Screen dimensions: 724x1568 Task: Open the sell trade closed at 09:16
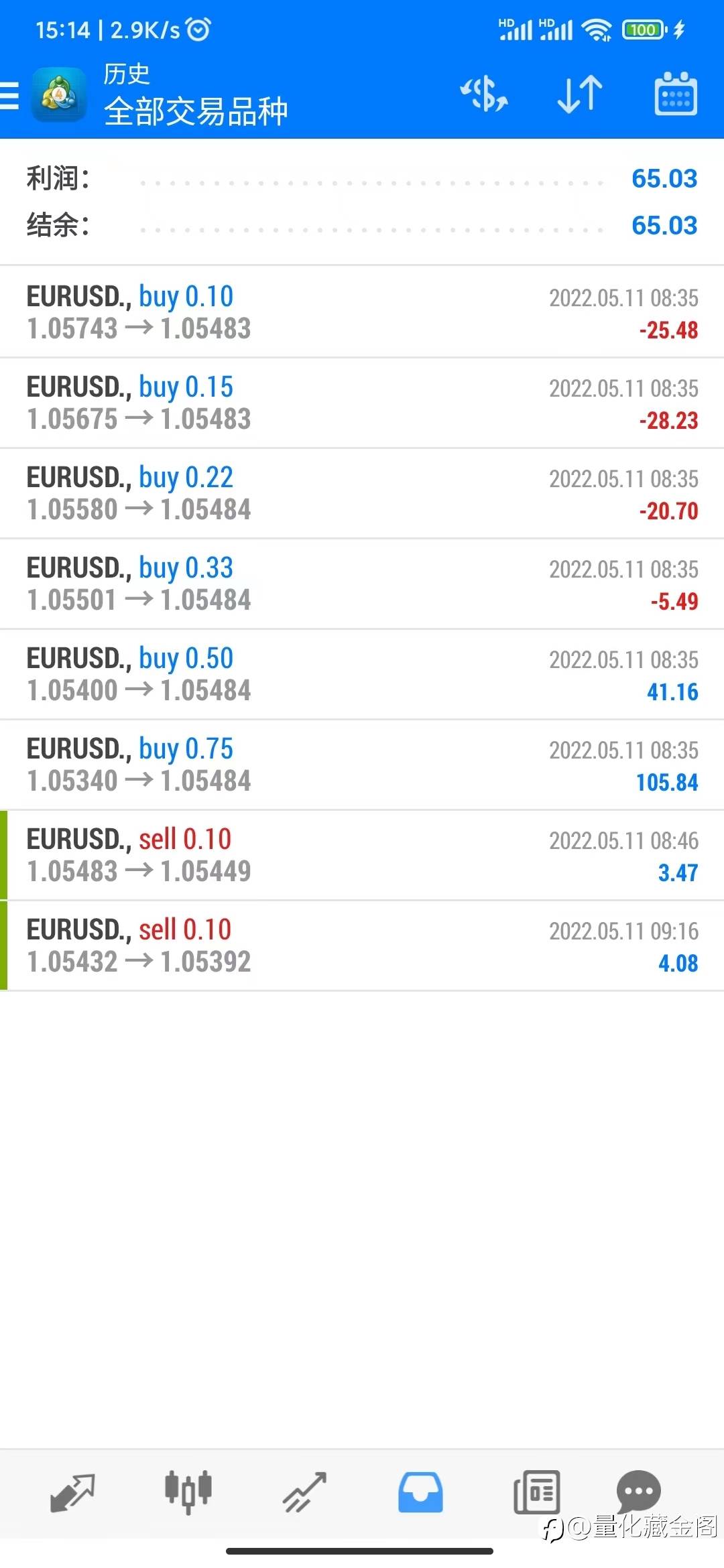click(362, 945)
